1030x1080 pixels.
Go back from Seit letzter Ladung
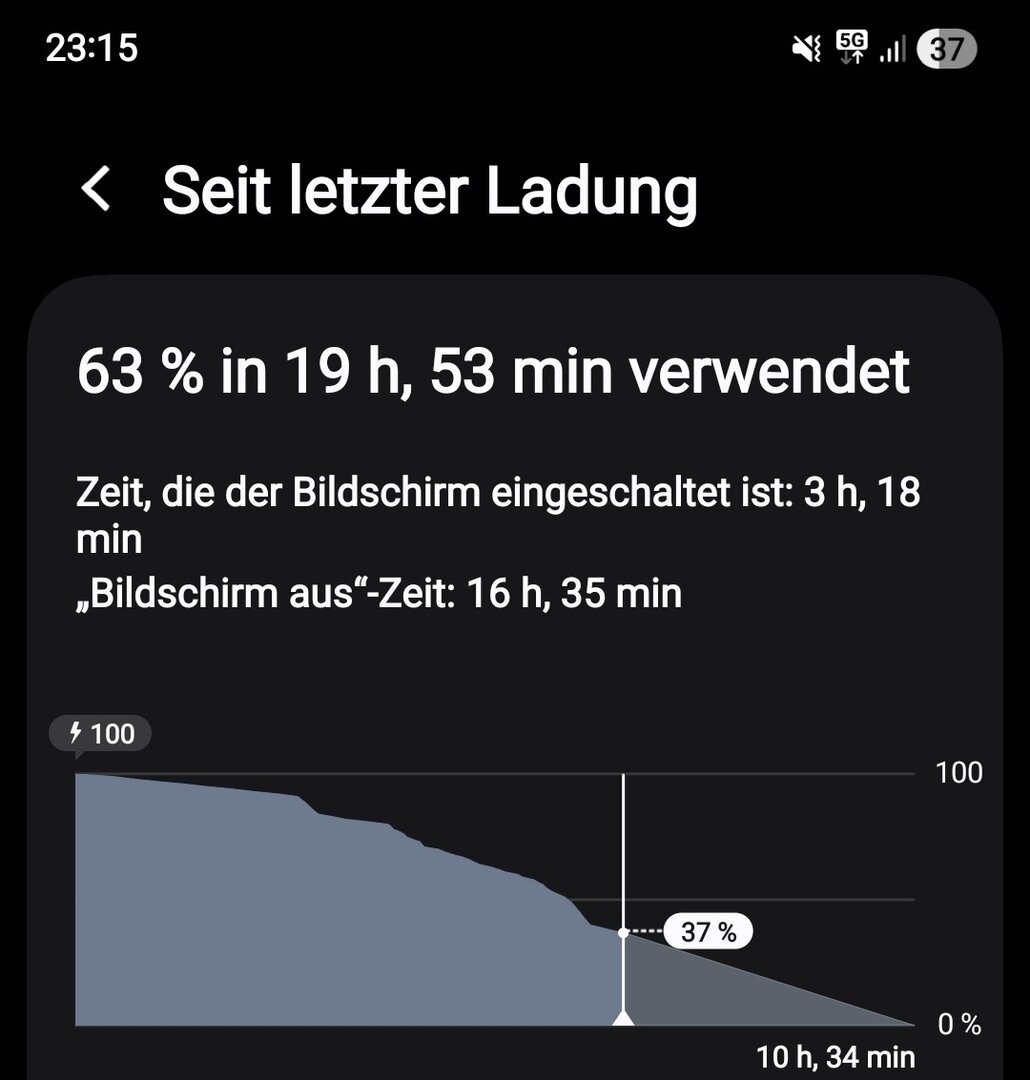(97, 189)
